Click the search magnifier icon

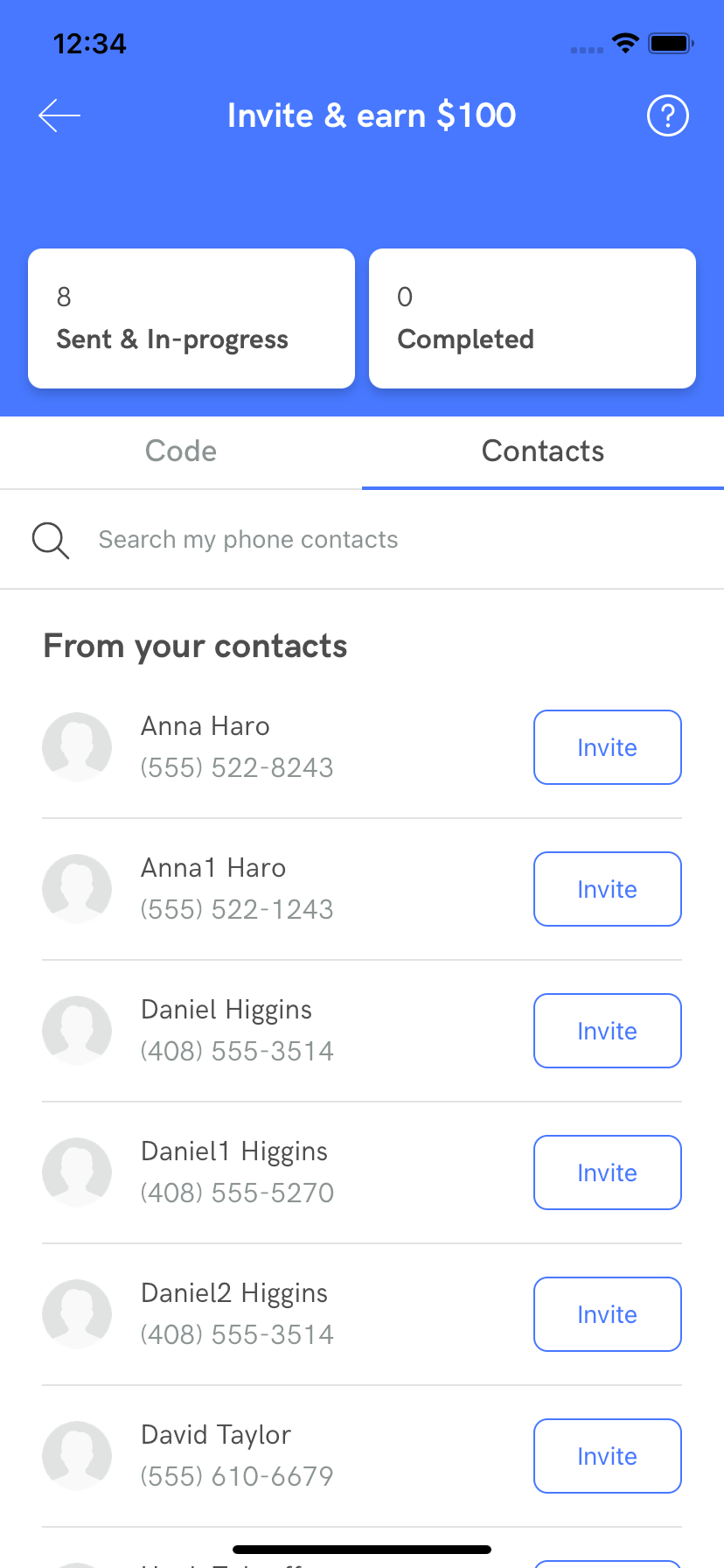pyautogui.click(x=50, y=540)
